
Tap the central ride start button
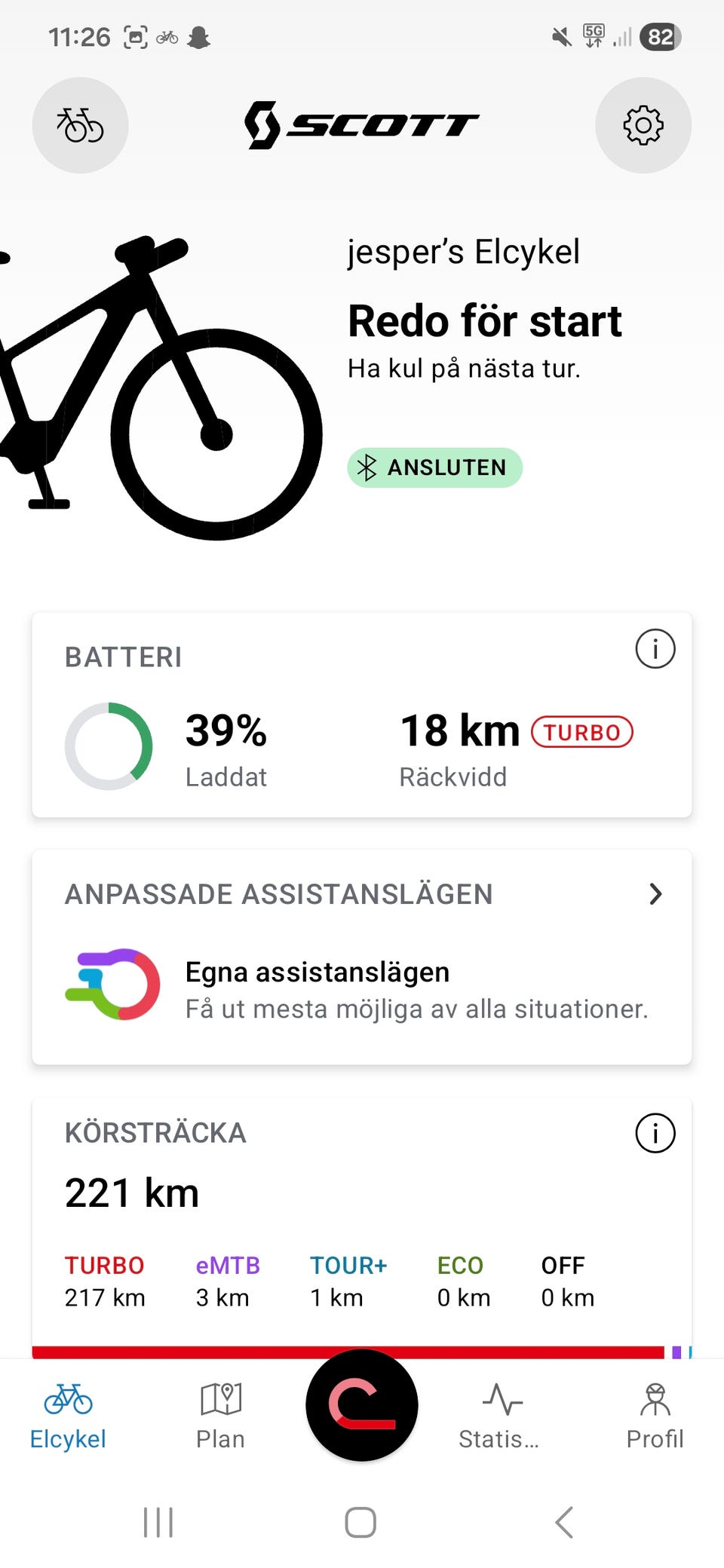[x=362, y=1405]
